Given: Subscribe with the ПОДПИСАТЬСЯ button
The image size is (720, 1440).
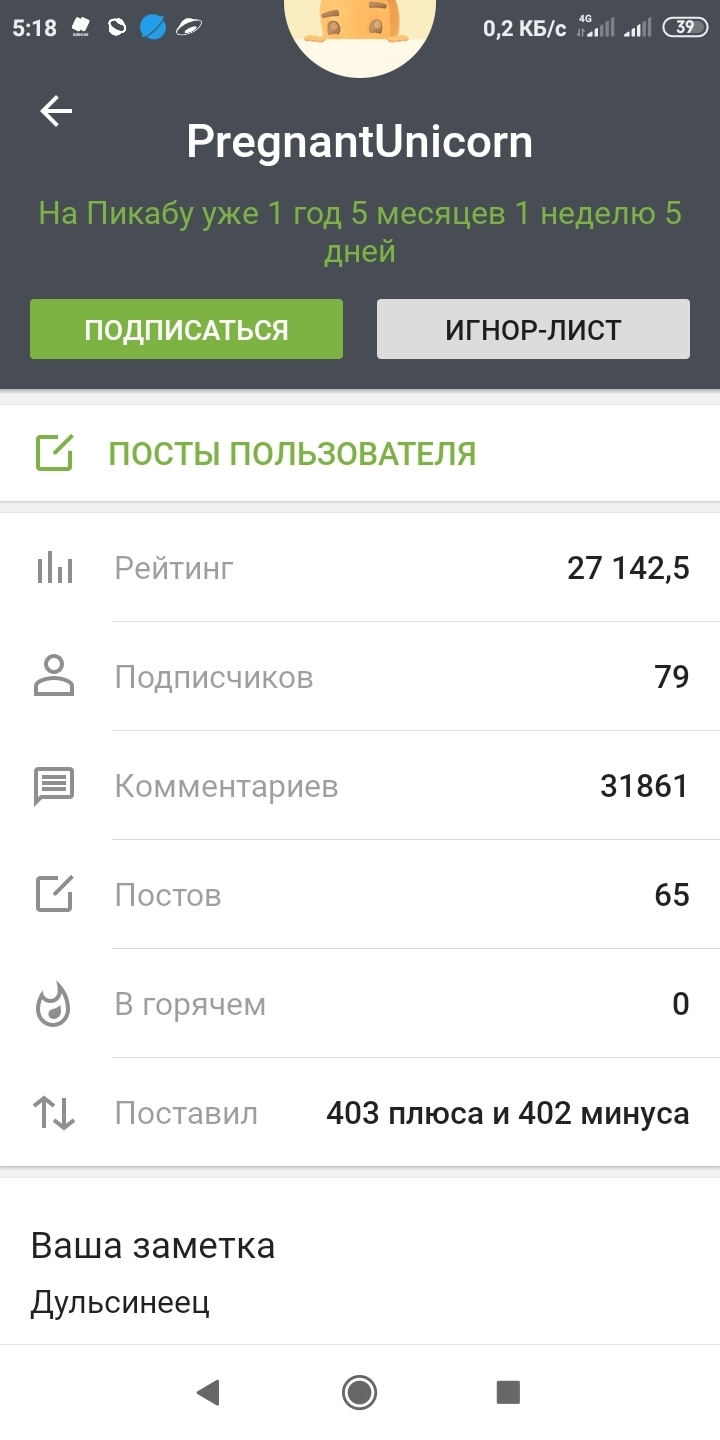Looking at the screenshot, I should click(x=186, y=329).
